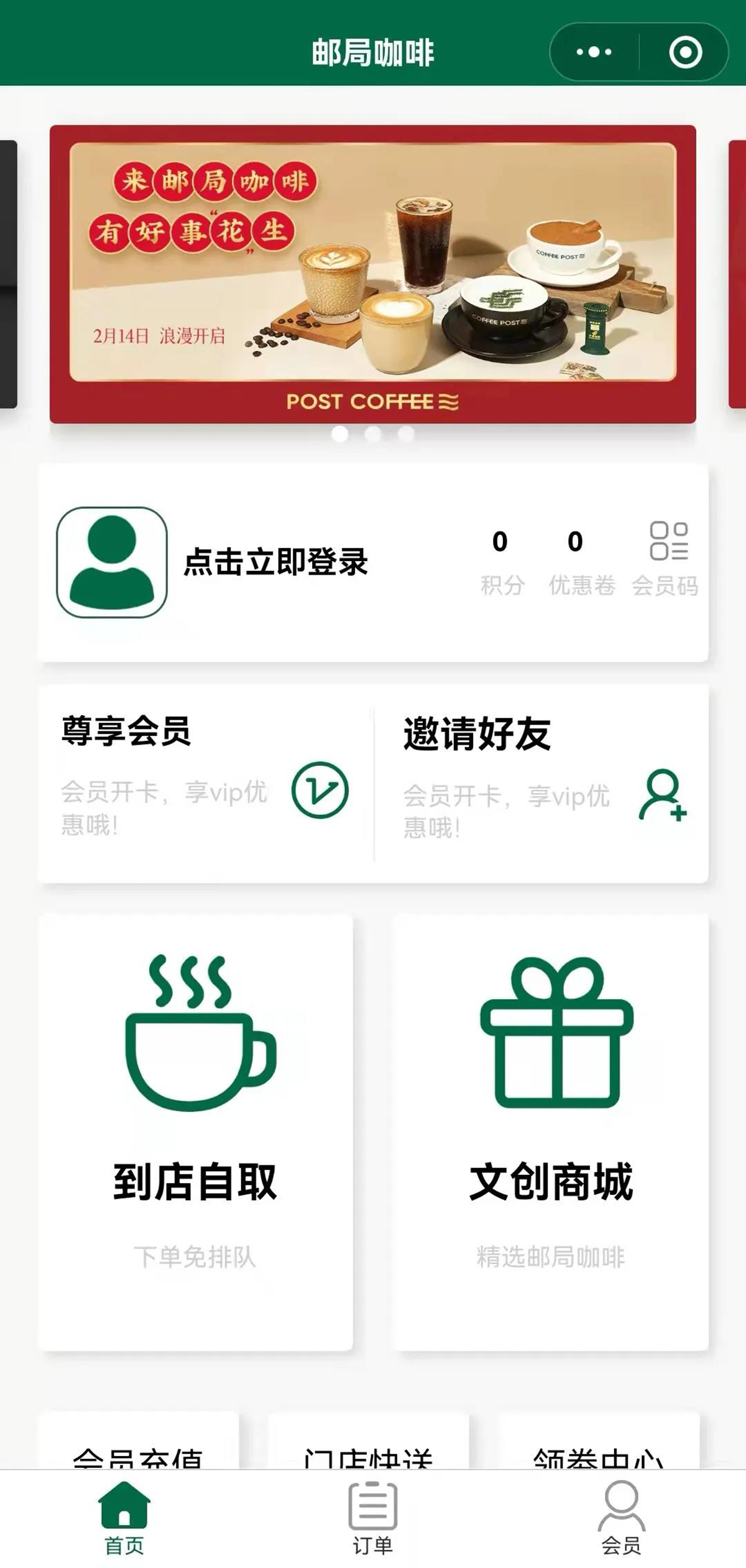The height and width of the screenshot is (1568, 746).
Task: Open the 文创商城 gift shop
Action: click(x=550, y=1131)
